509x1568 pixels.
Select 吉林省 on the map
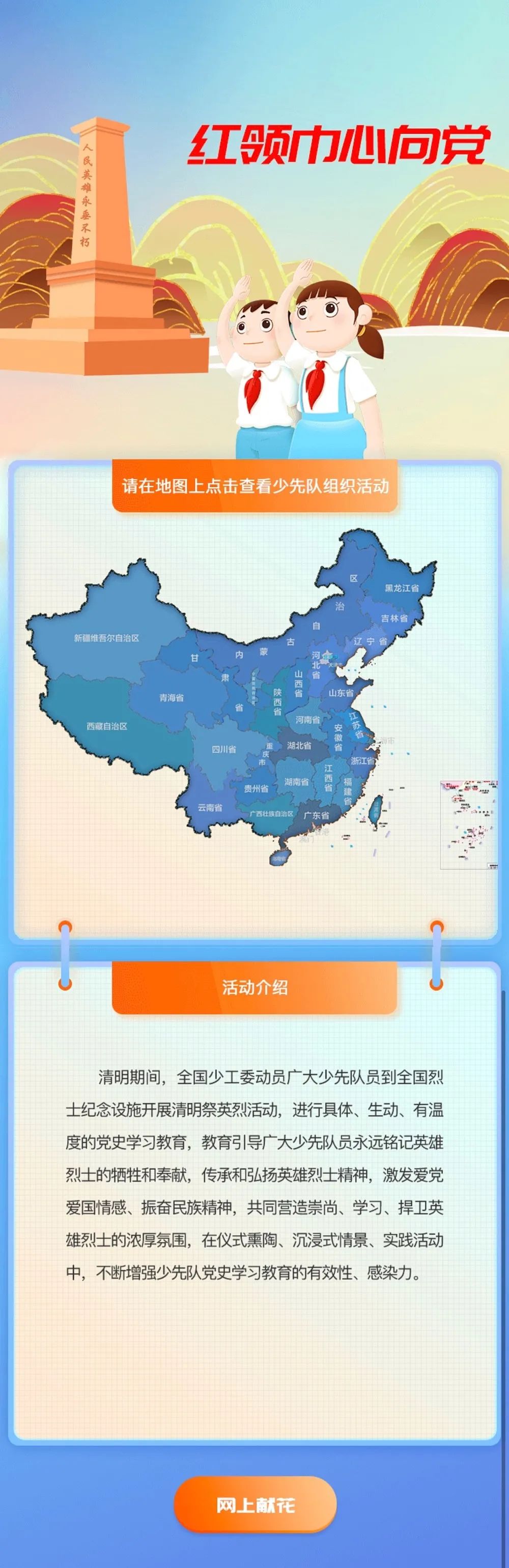394,618
